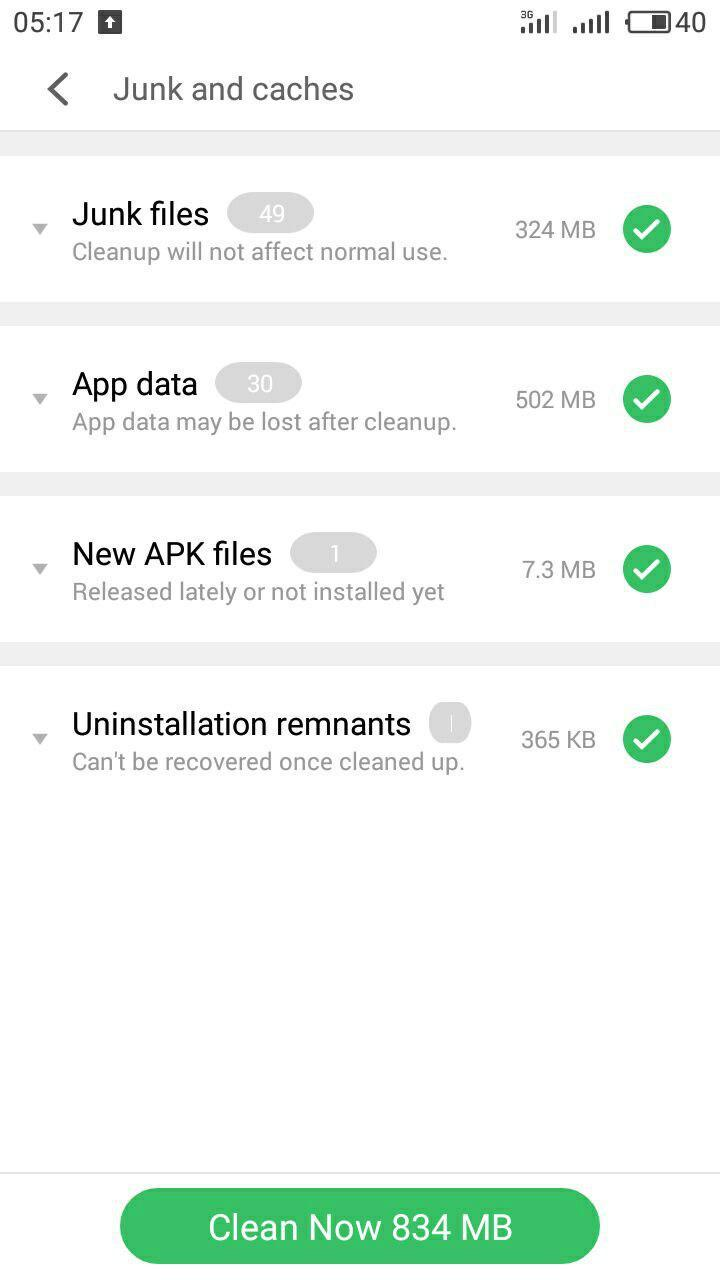Screen dimensions: 720x1280
Task: Go back from Junk and caches
Action: [58, 89]
